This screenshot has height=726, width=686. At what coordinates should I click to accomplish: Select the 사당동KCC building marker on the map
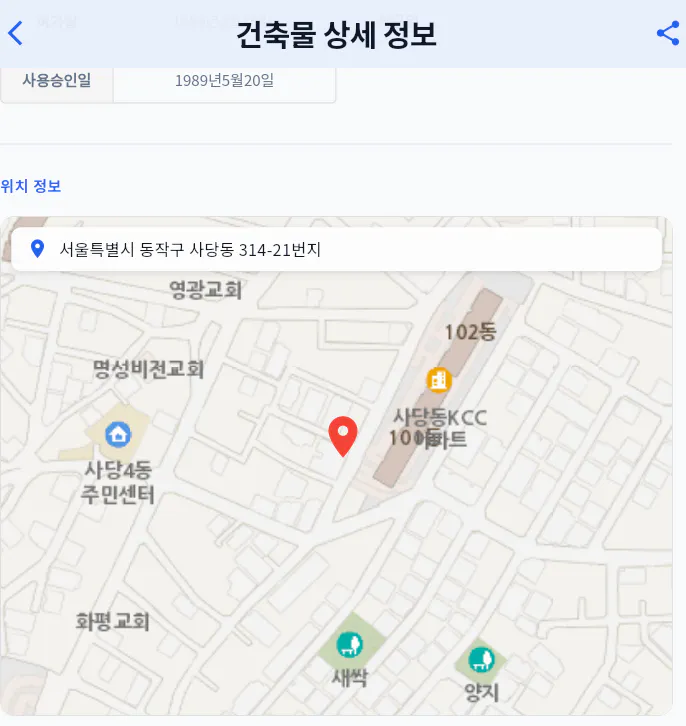click(439, 380)
